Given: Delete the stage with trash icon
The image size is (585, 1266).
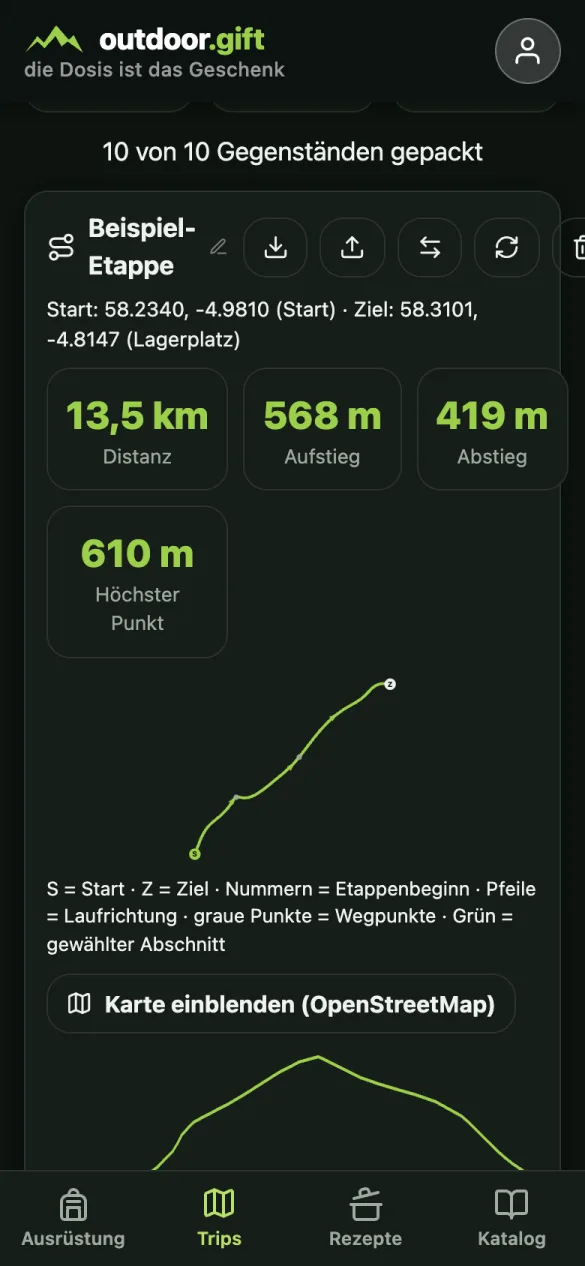Looking at the screenshot, I should [573, 247].
